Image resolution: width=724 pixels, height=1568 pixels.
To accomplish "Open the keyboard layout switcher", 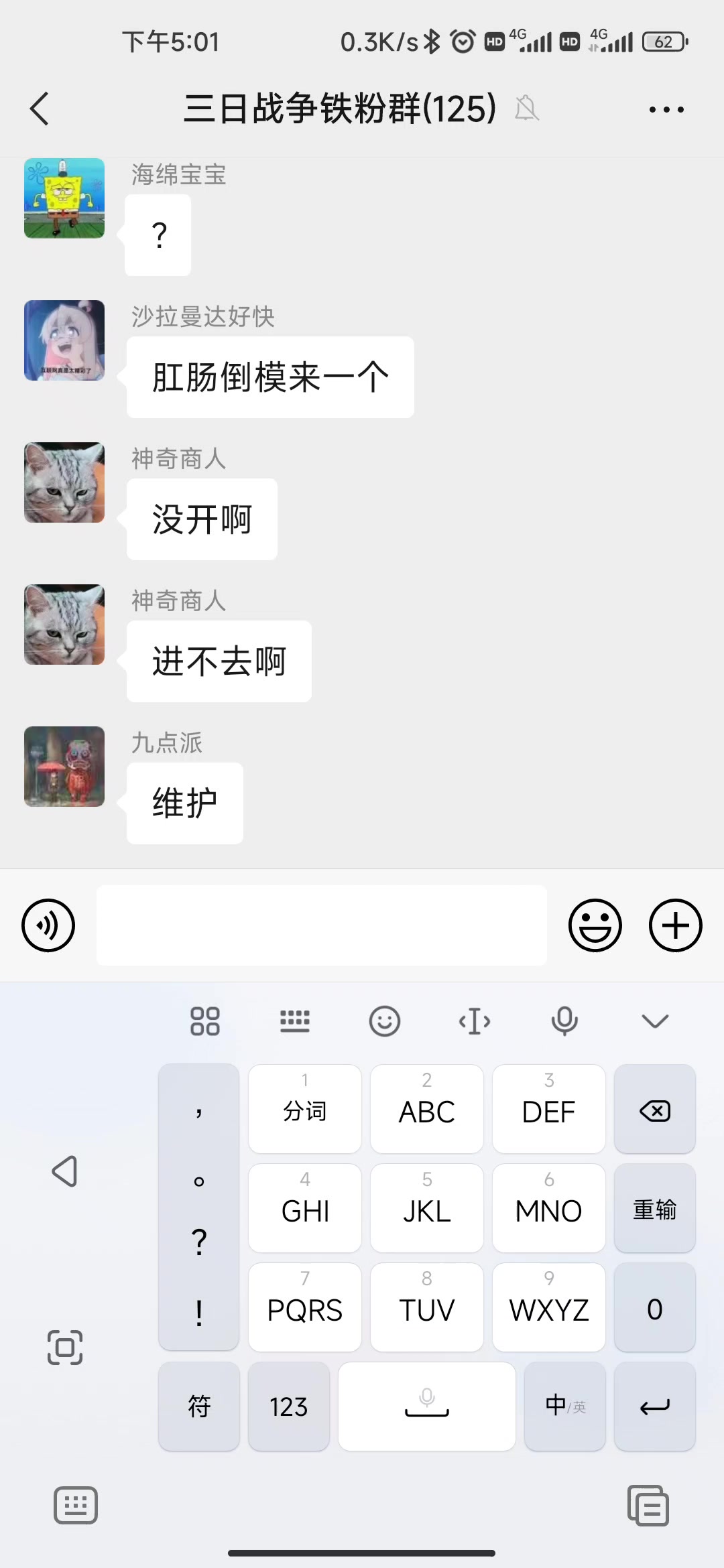I will coord(295,1021).
